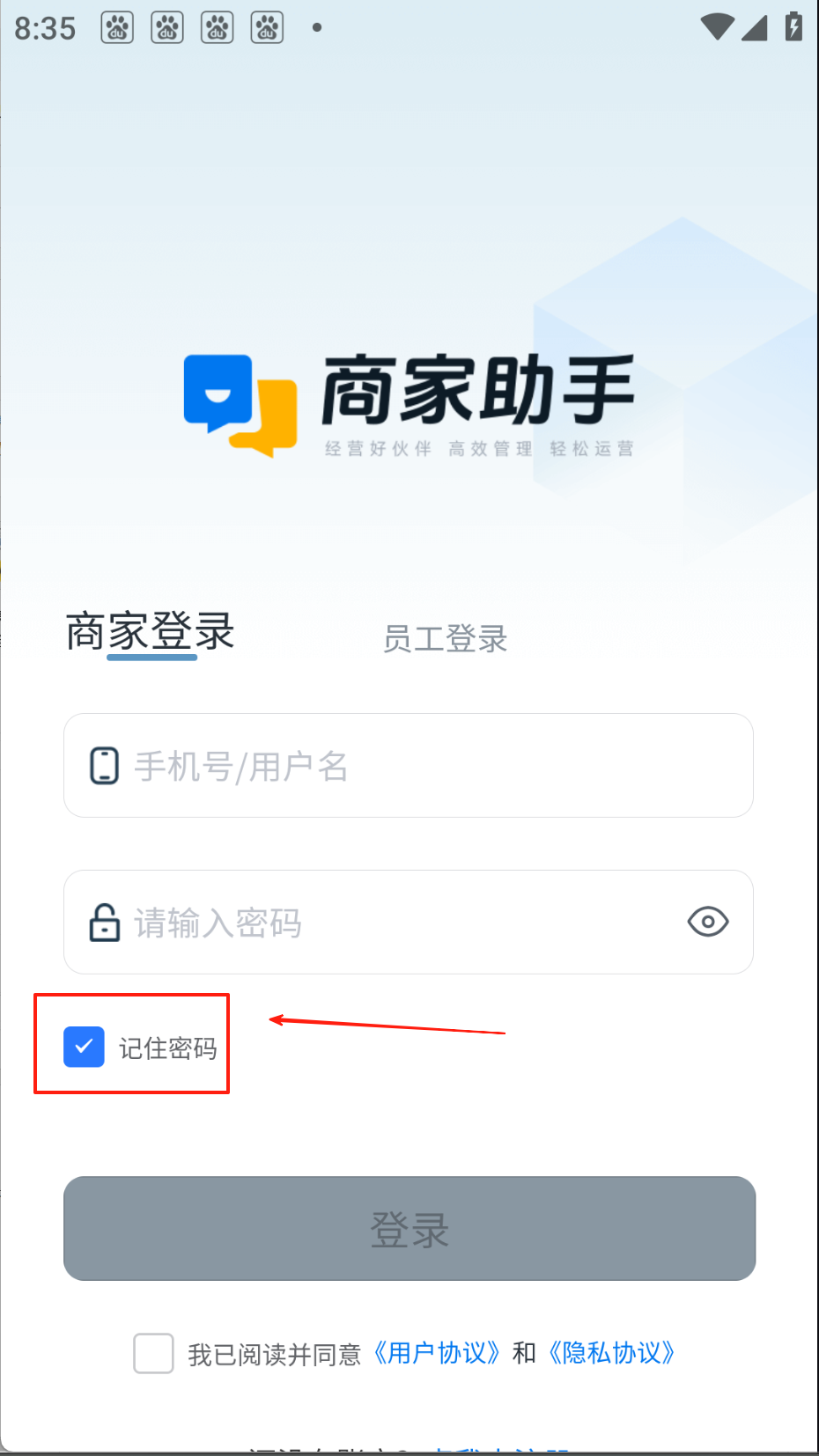Tap the 登录 button
The width and height of the screenshot is (819, 1456).
click(x=409, y=1228)
